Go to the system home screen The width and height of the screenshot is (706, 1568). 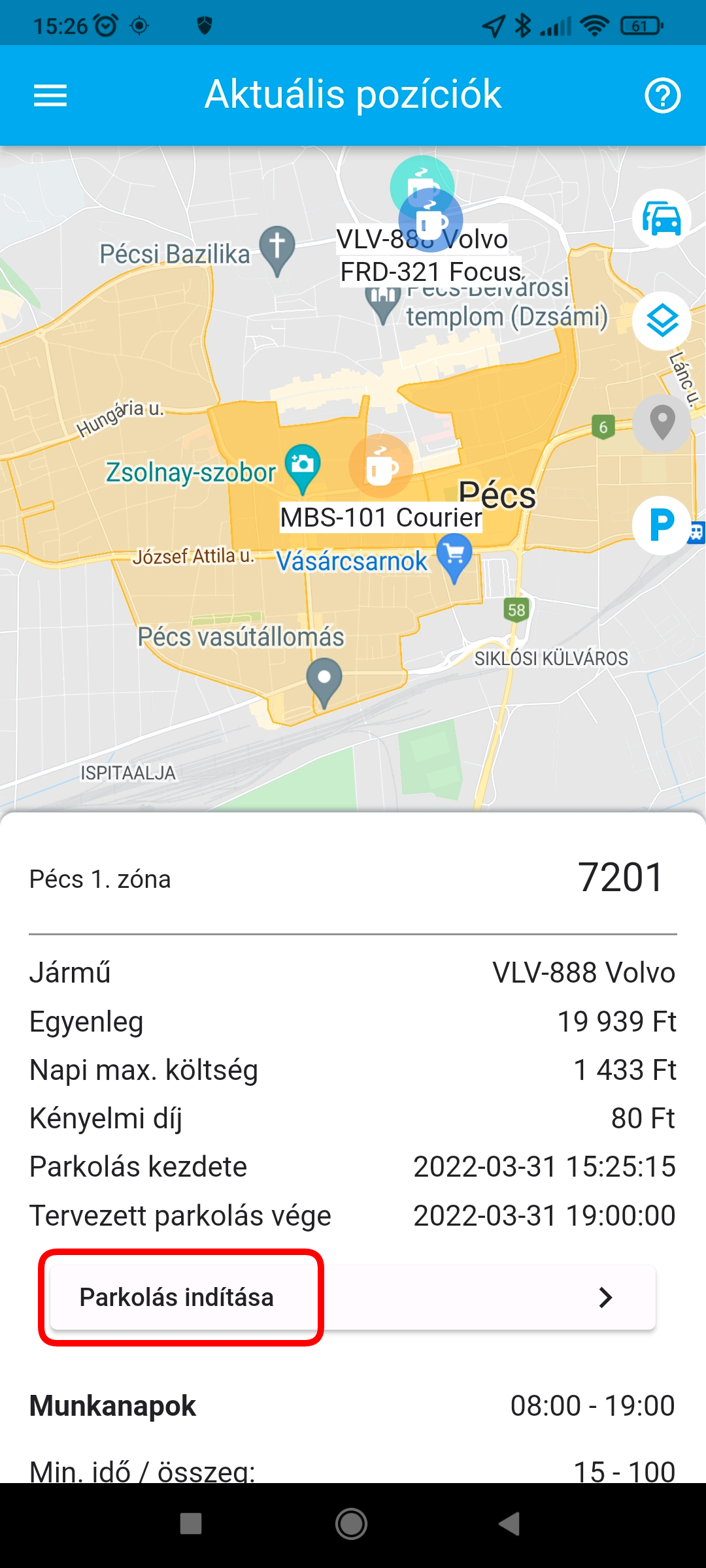tap(352, 1524)
